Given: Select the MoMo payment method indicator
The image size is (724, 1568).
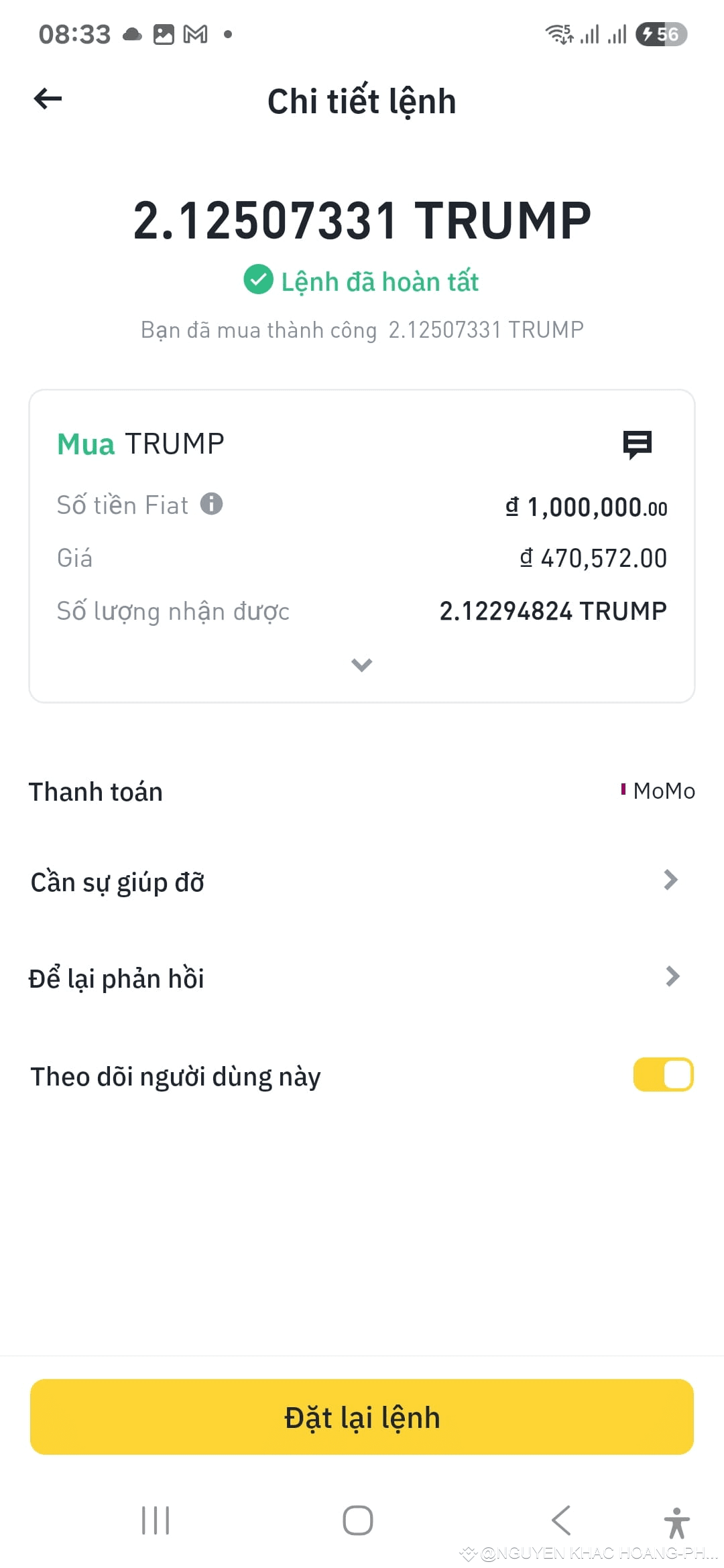Looking at the screenshot, I should pyautogui.click(x=658, y=791).
